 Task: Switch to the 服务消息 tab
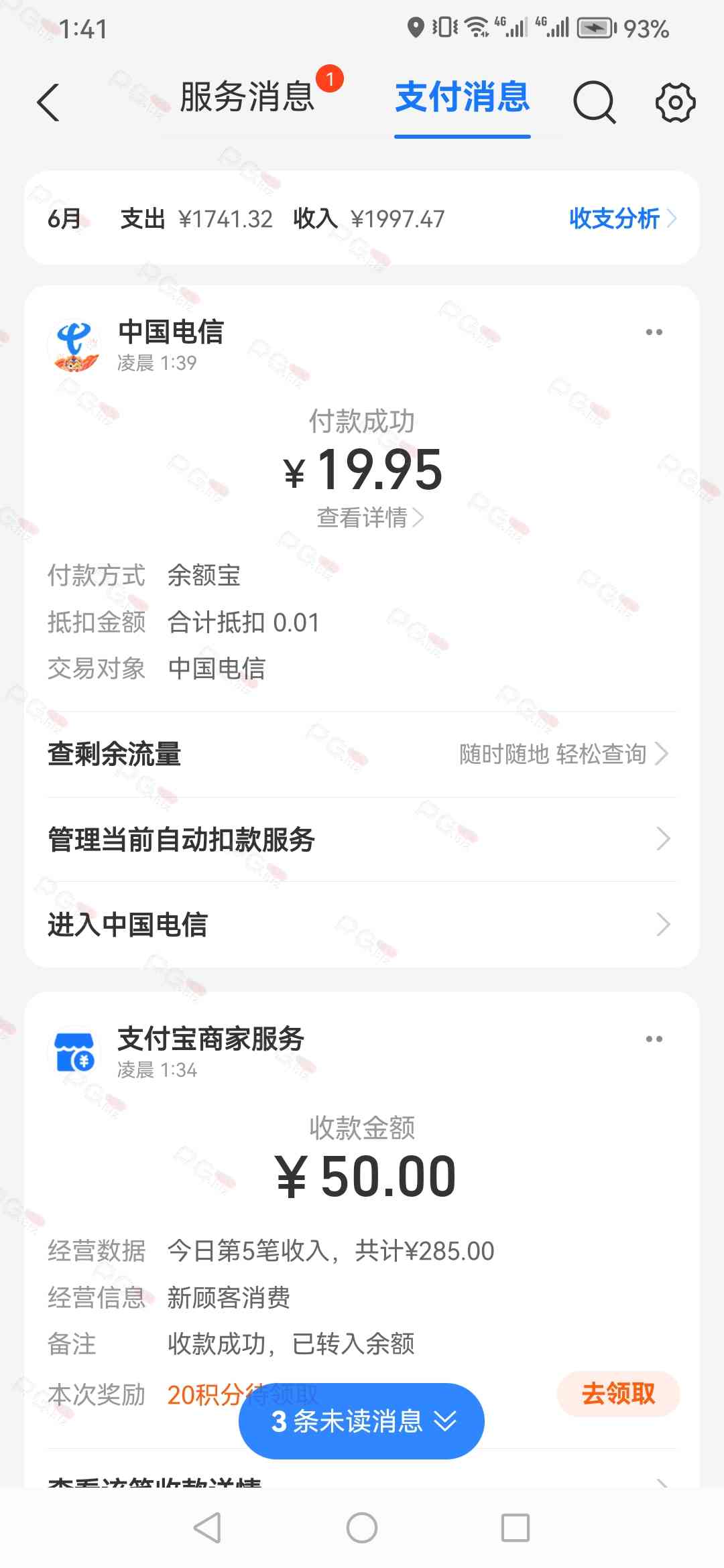[247, 97]
